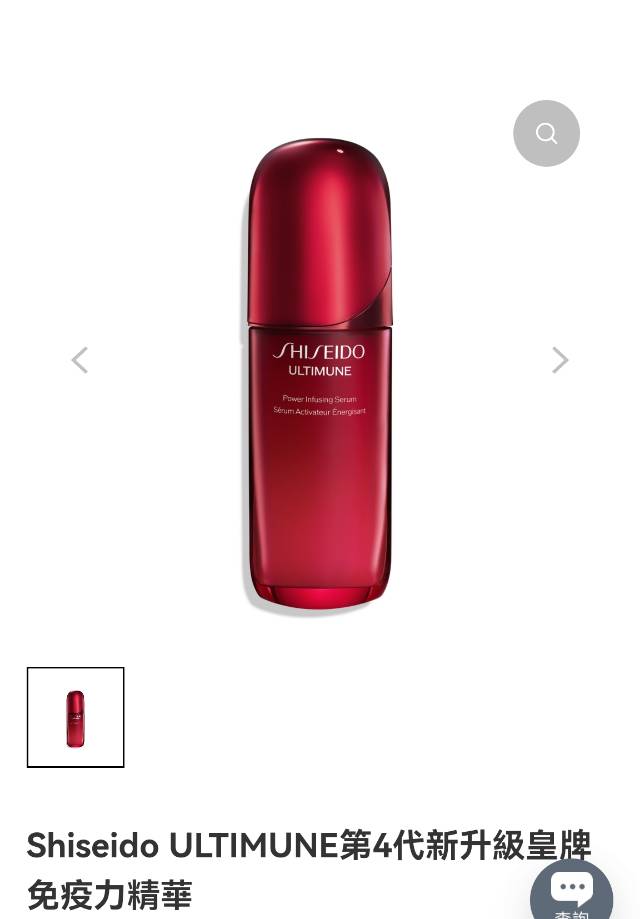The image size is (640, 919).
Task: Go to the previous product image
Action: pos(80,360)
